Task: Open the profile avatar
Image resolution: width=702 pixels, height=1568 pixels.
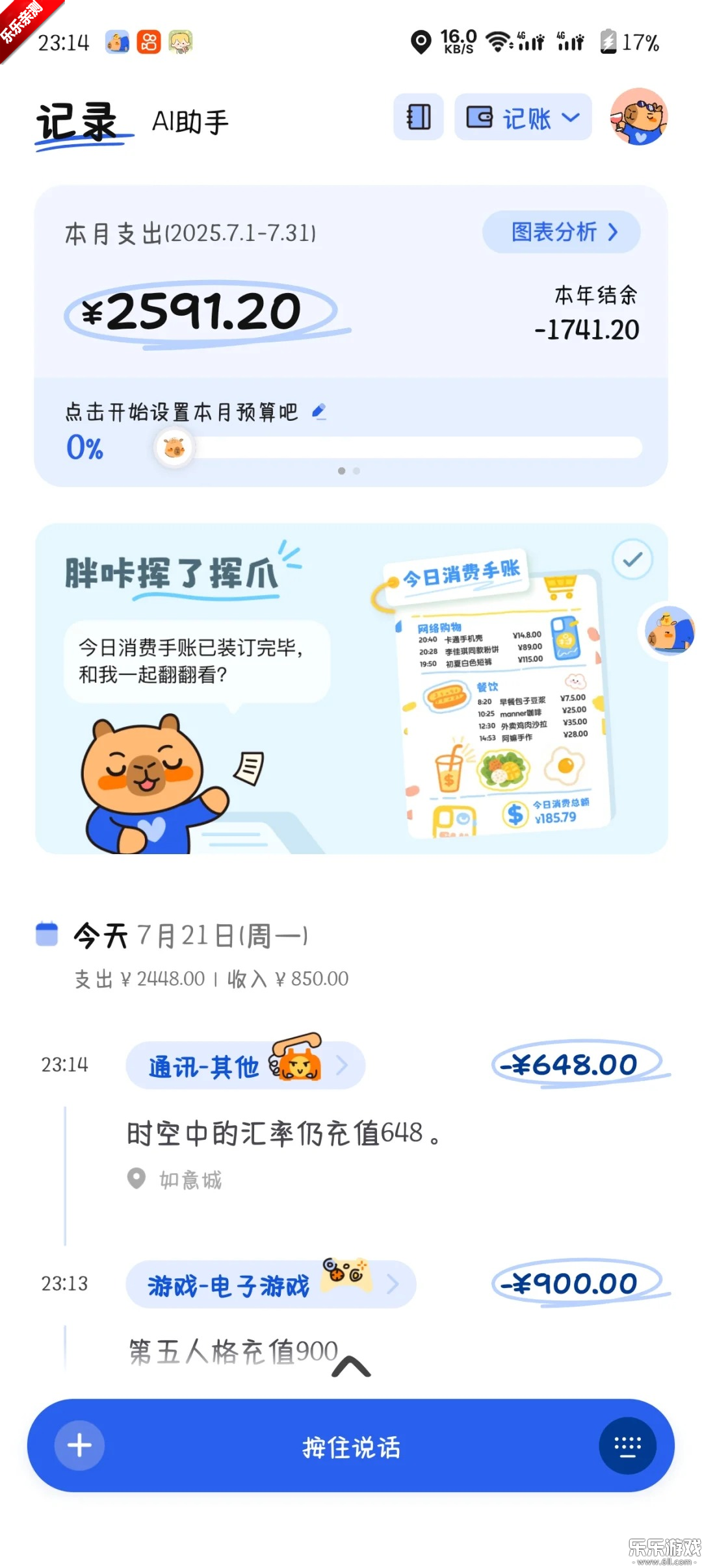Action: coord(639,117)
